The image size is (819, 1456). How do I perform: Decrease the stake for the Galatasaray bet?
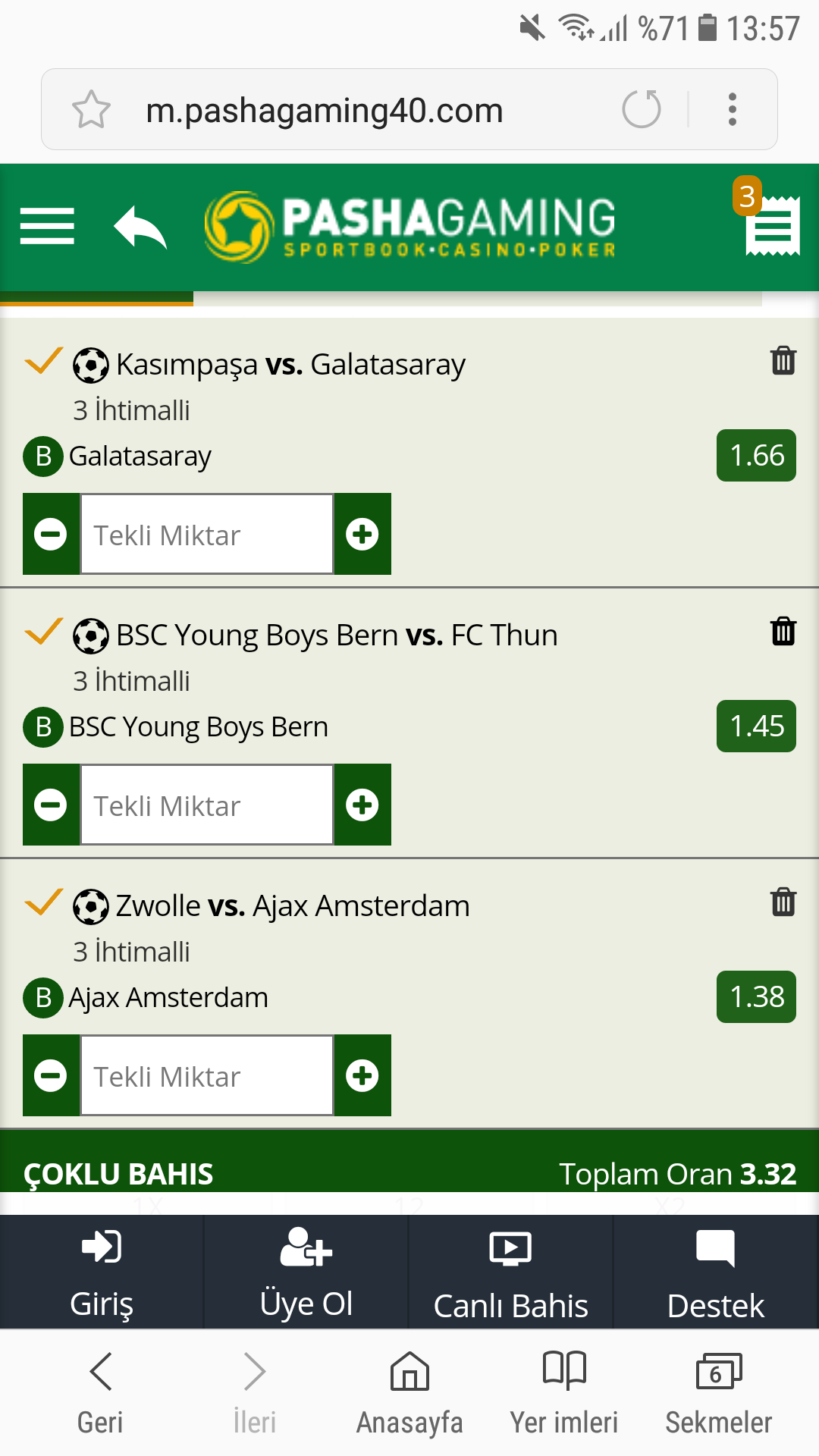pos(51,534)
